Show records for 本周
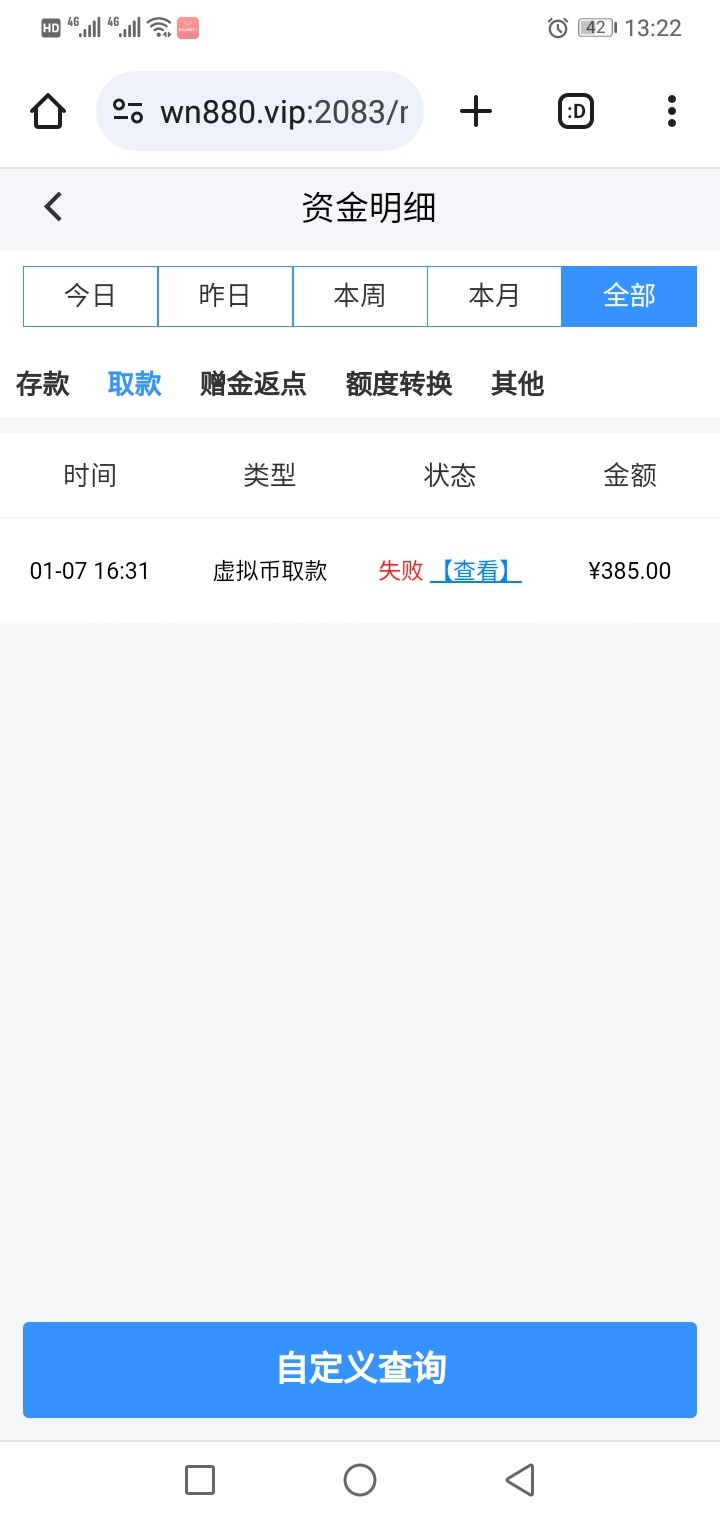 360,296
